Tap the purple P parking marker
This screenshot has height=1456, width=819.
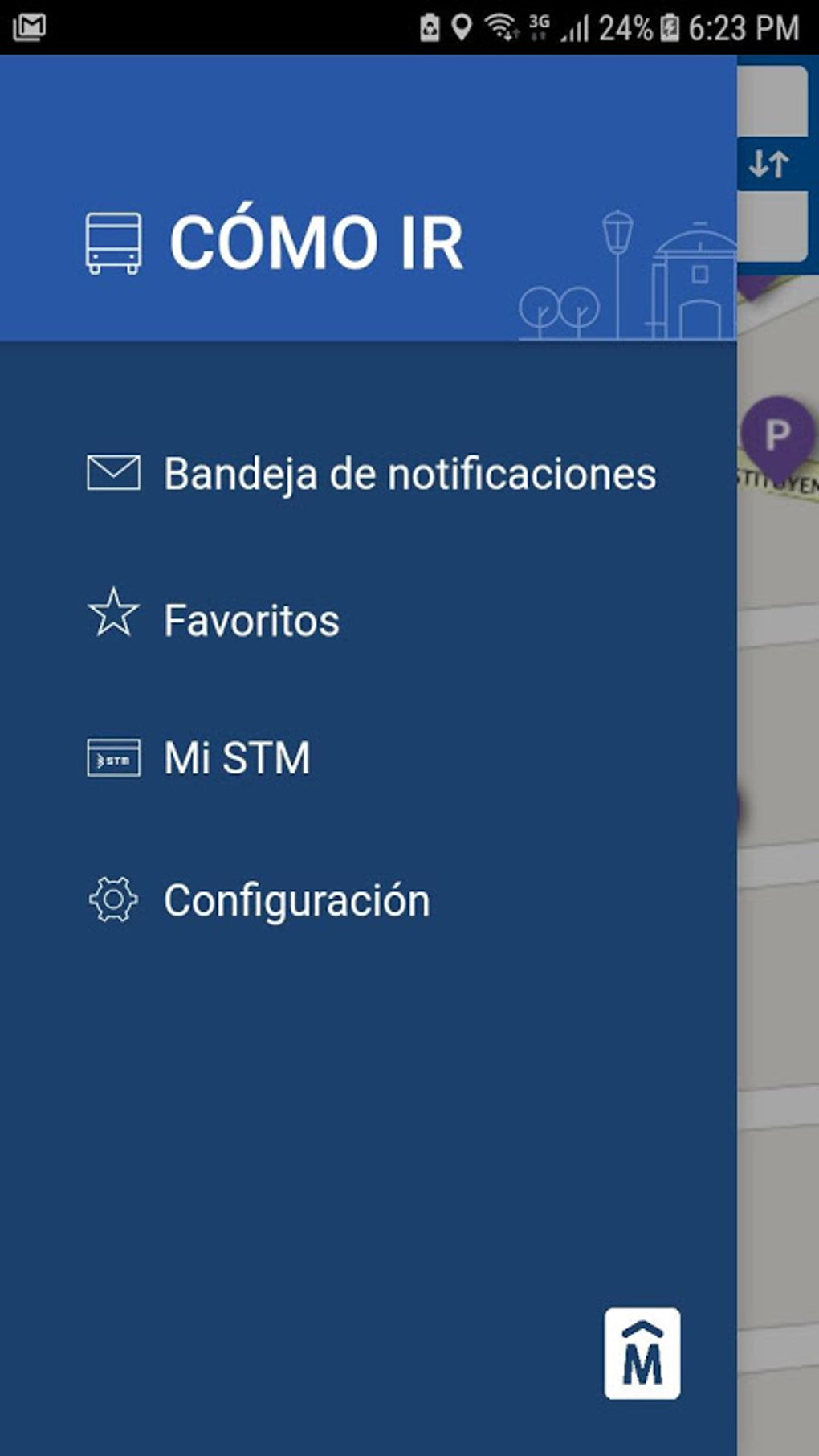coord(776,436)
